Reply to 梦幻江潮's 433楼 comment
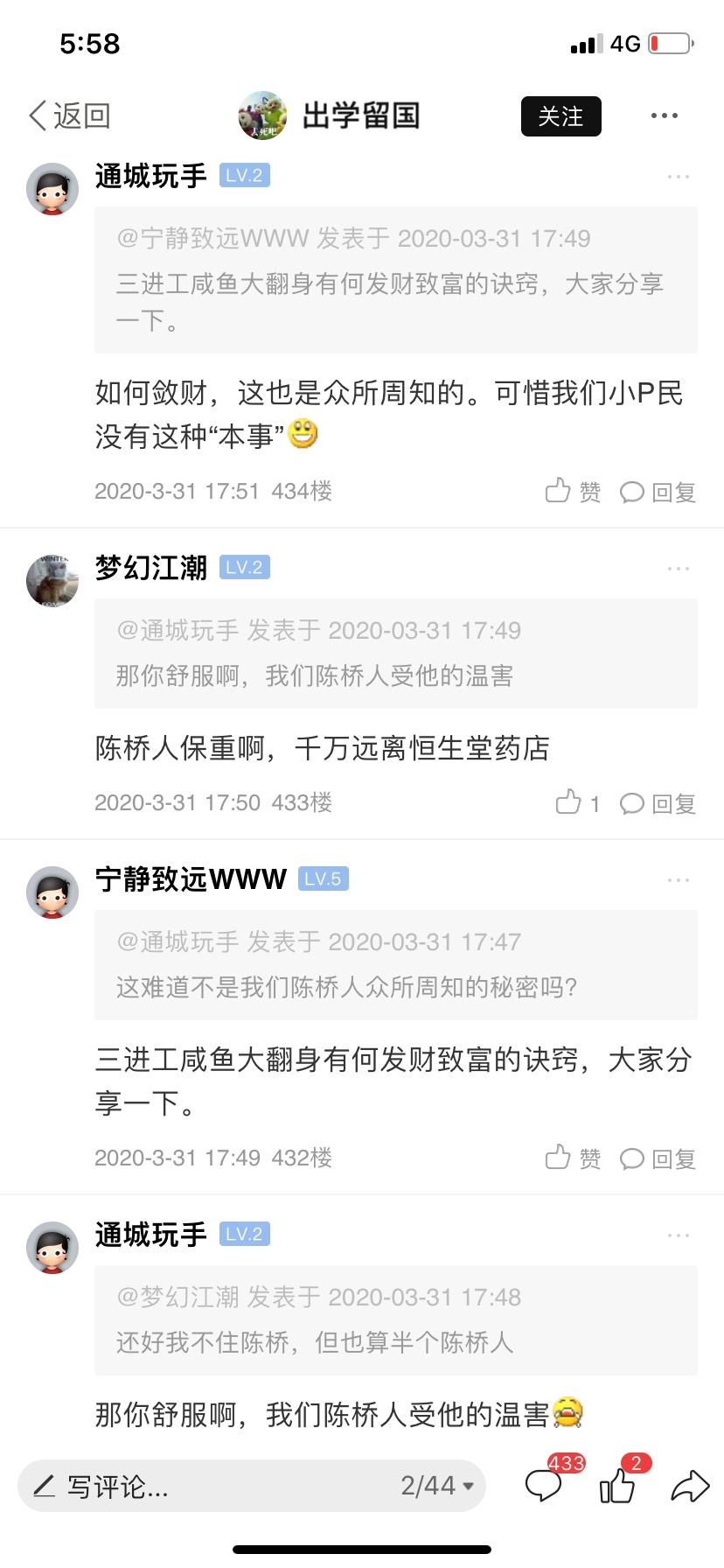724x1568 pixels. coord(658,803)
